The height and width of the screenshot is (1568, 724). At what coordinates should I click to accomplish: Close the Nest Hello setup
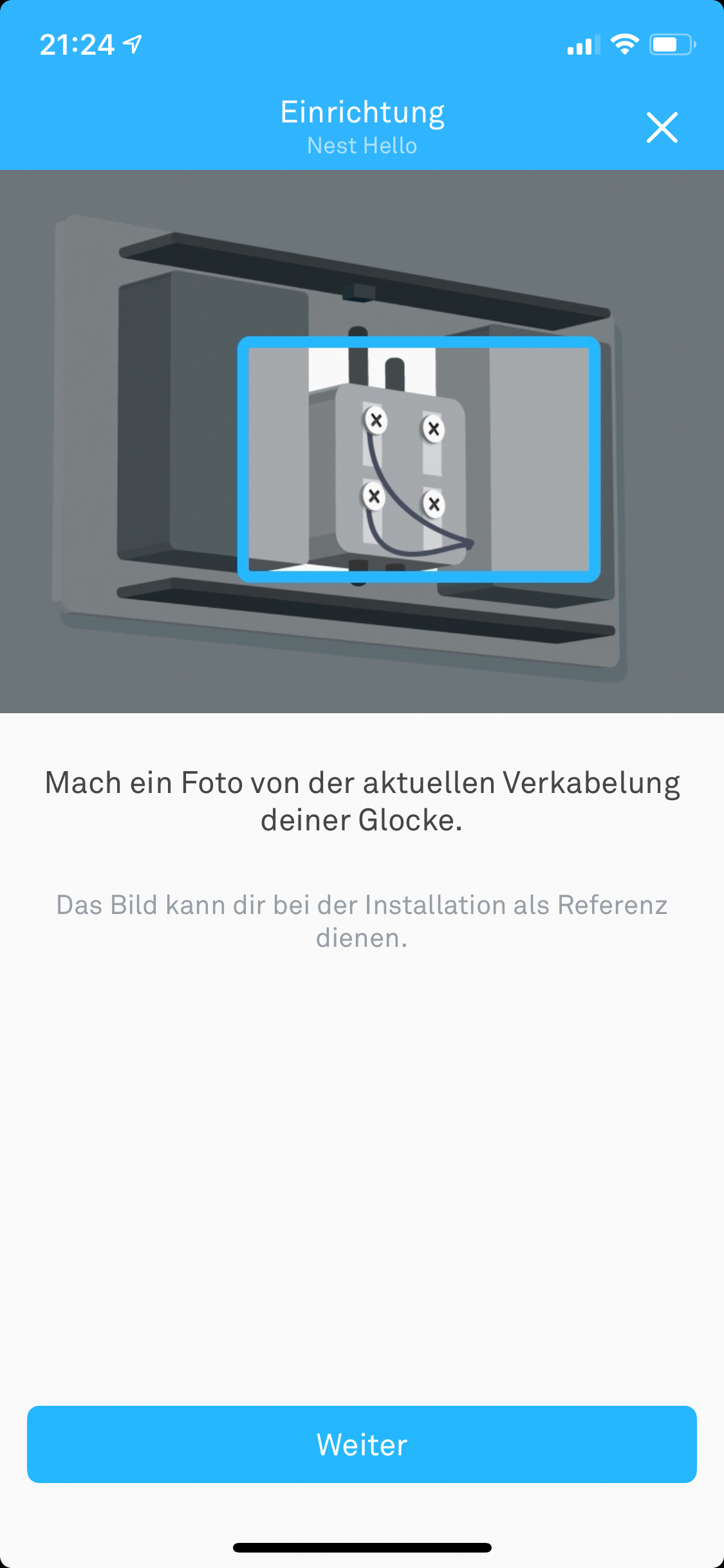click(x=662, y=127)
